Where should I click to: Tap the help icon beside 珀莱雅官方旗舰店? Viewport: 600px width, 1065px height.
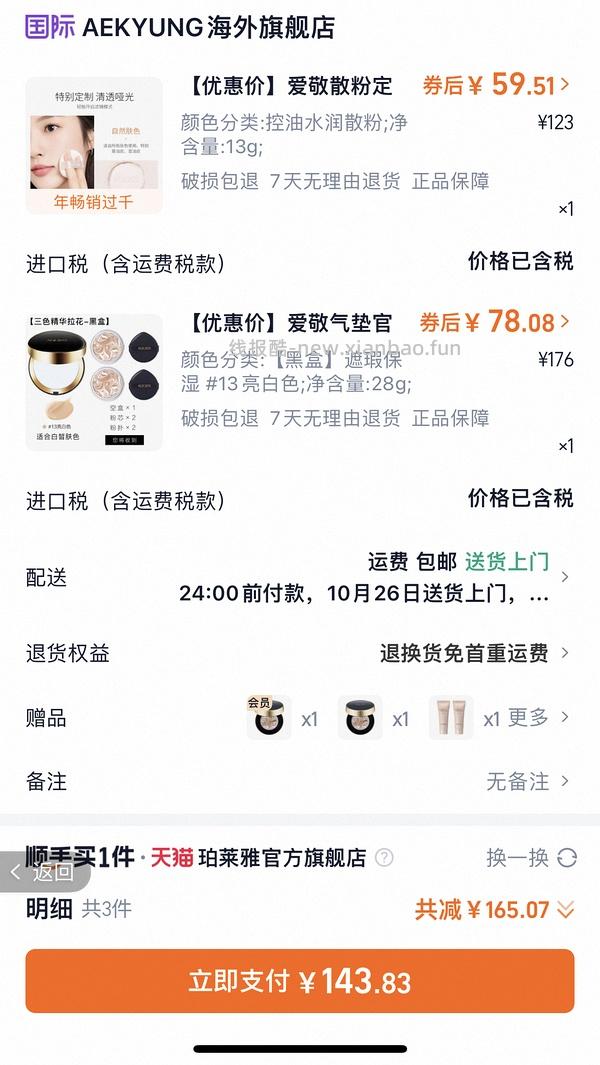click(x=384, y=857)
